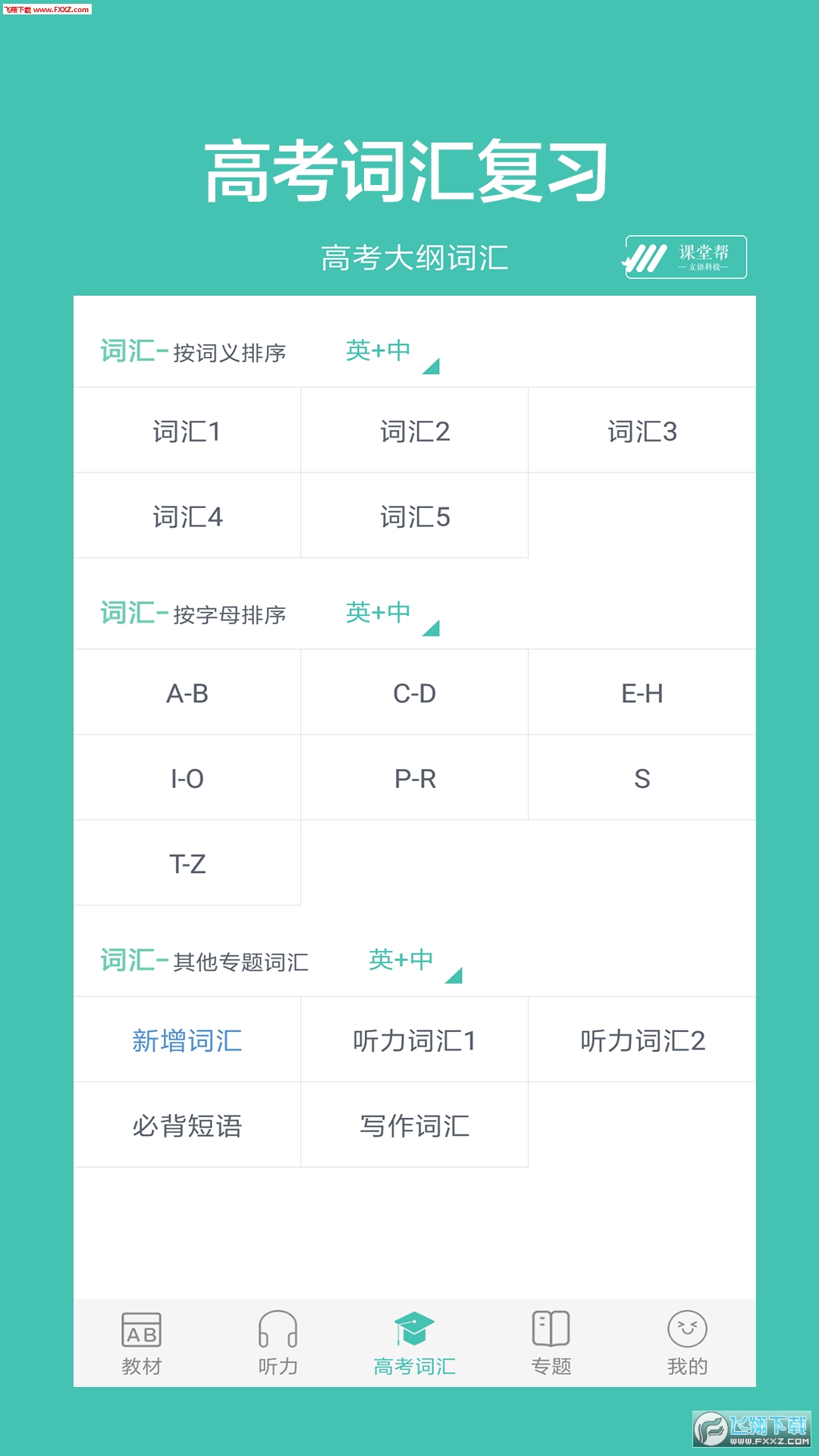Open the T-Z word list
The width and height of the screenshot is (819, 1456).
(186, 863)
